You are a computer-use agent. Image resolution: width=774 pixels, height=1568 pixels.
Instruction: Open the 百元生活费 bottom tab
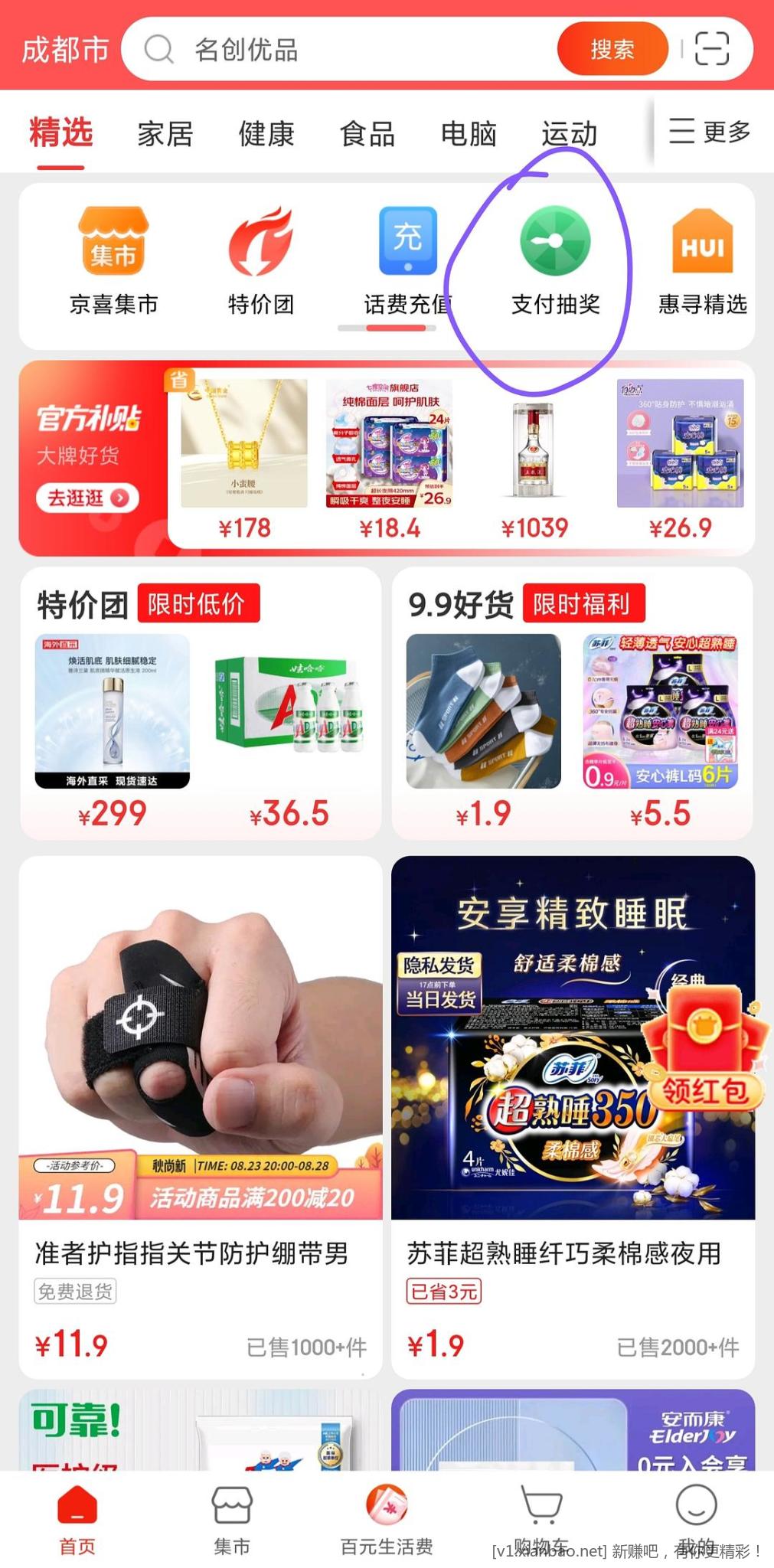[387, 1521]
